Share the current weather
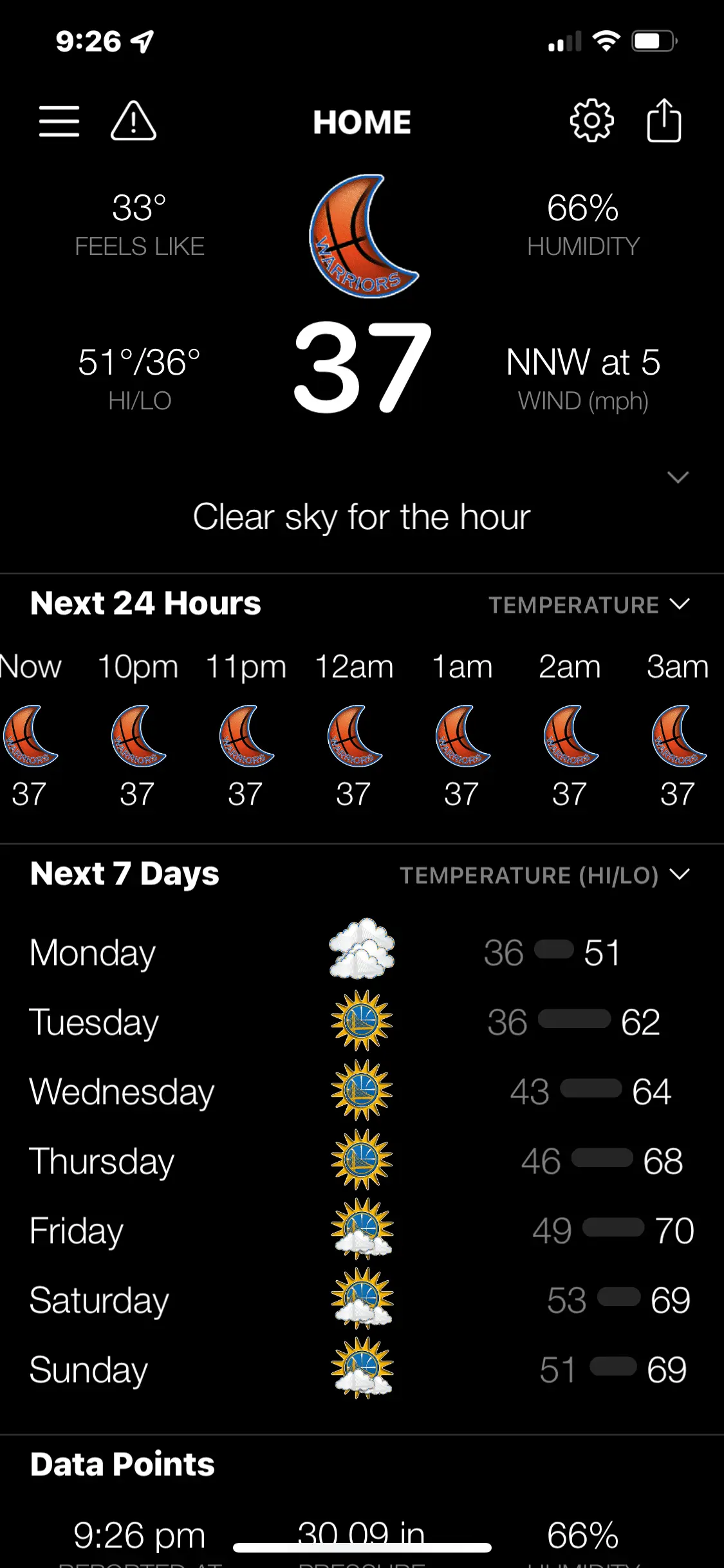 point(664,121)
